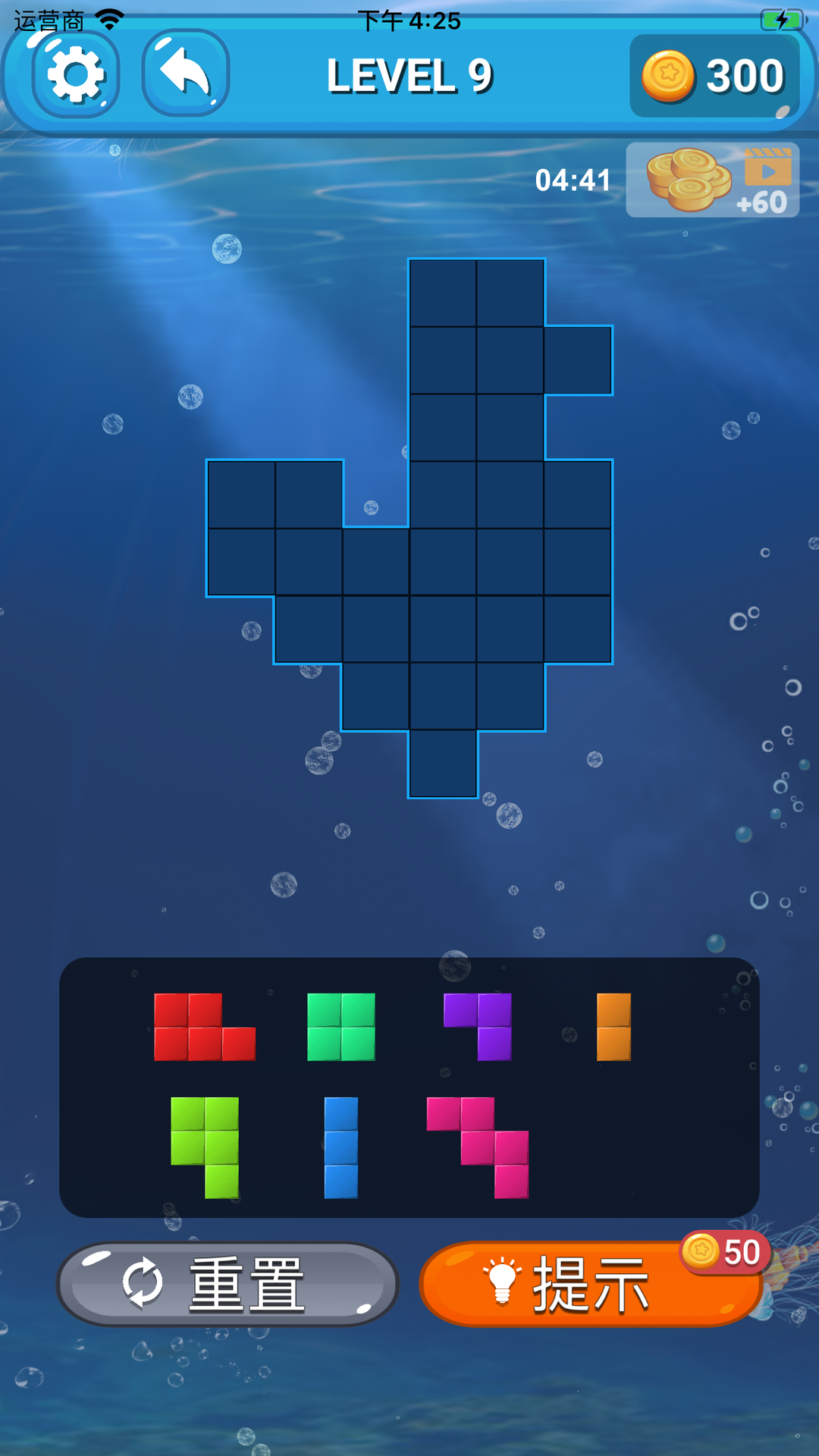Tap the back arrow button
819x1456 pixels.
(185, 74)
